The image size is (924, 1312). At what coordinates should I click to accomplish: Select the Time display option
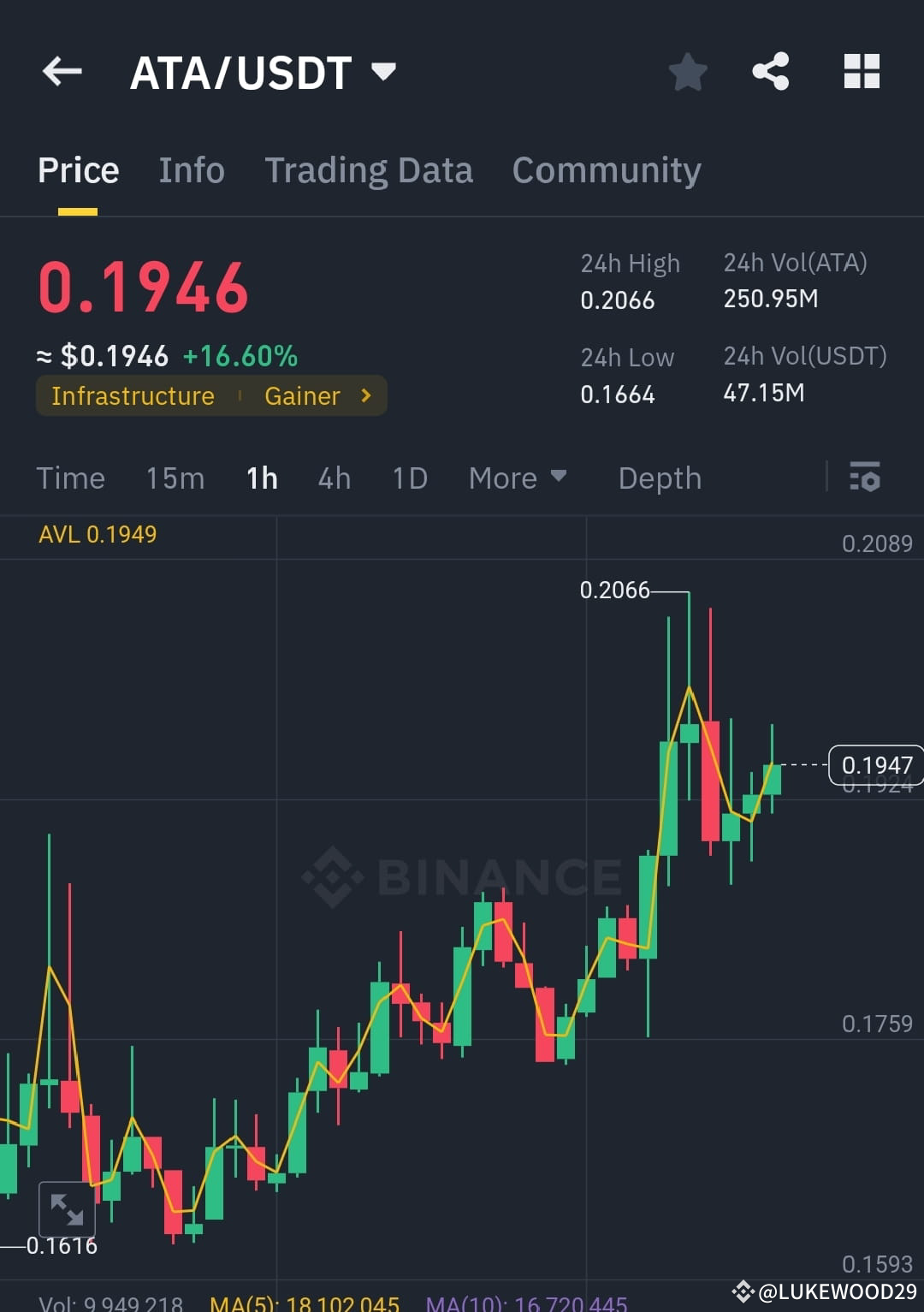[x=70, y=478]
